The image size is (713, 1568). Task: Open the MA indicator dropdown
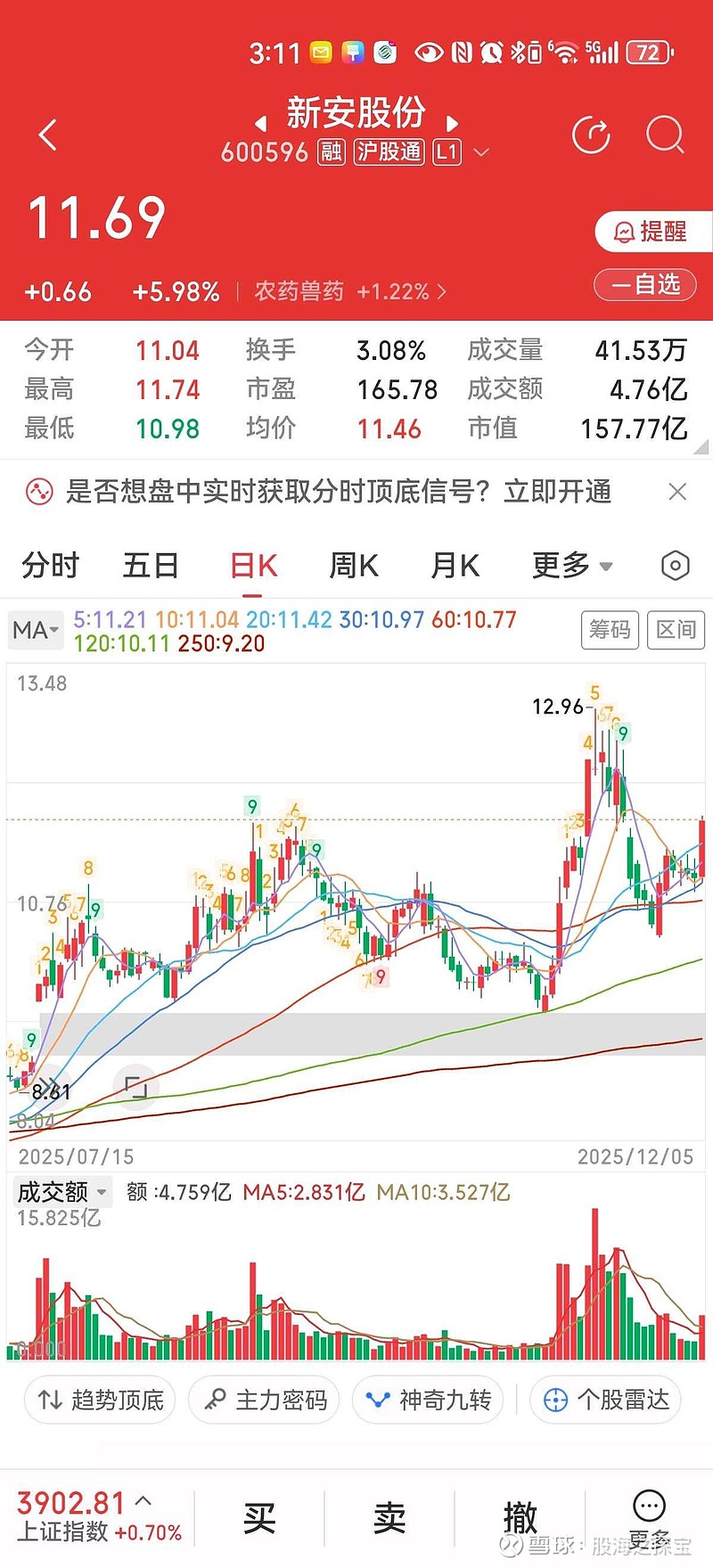[35, 630]
